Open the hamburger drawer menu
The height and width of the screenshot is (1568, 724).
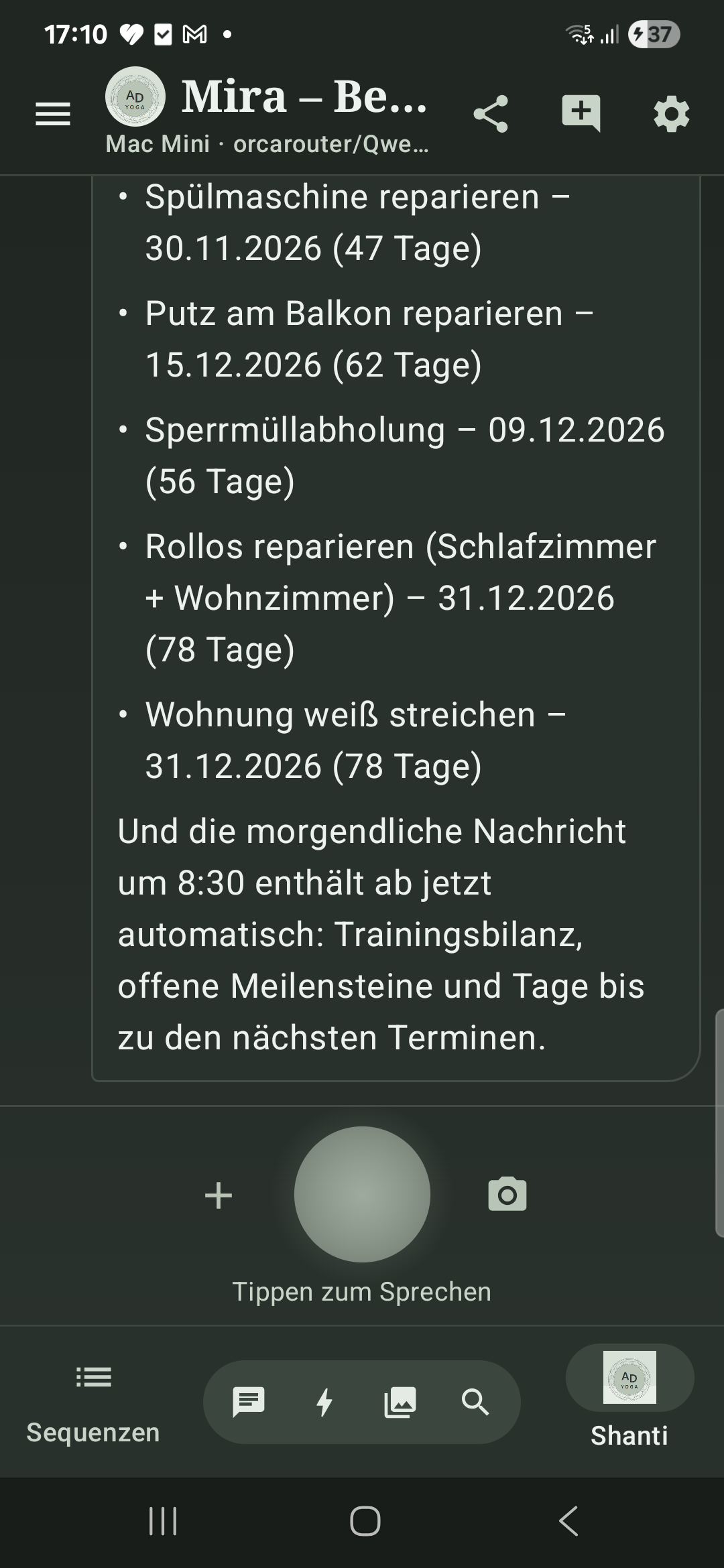53,114
